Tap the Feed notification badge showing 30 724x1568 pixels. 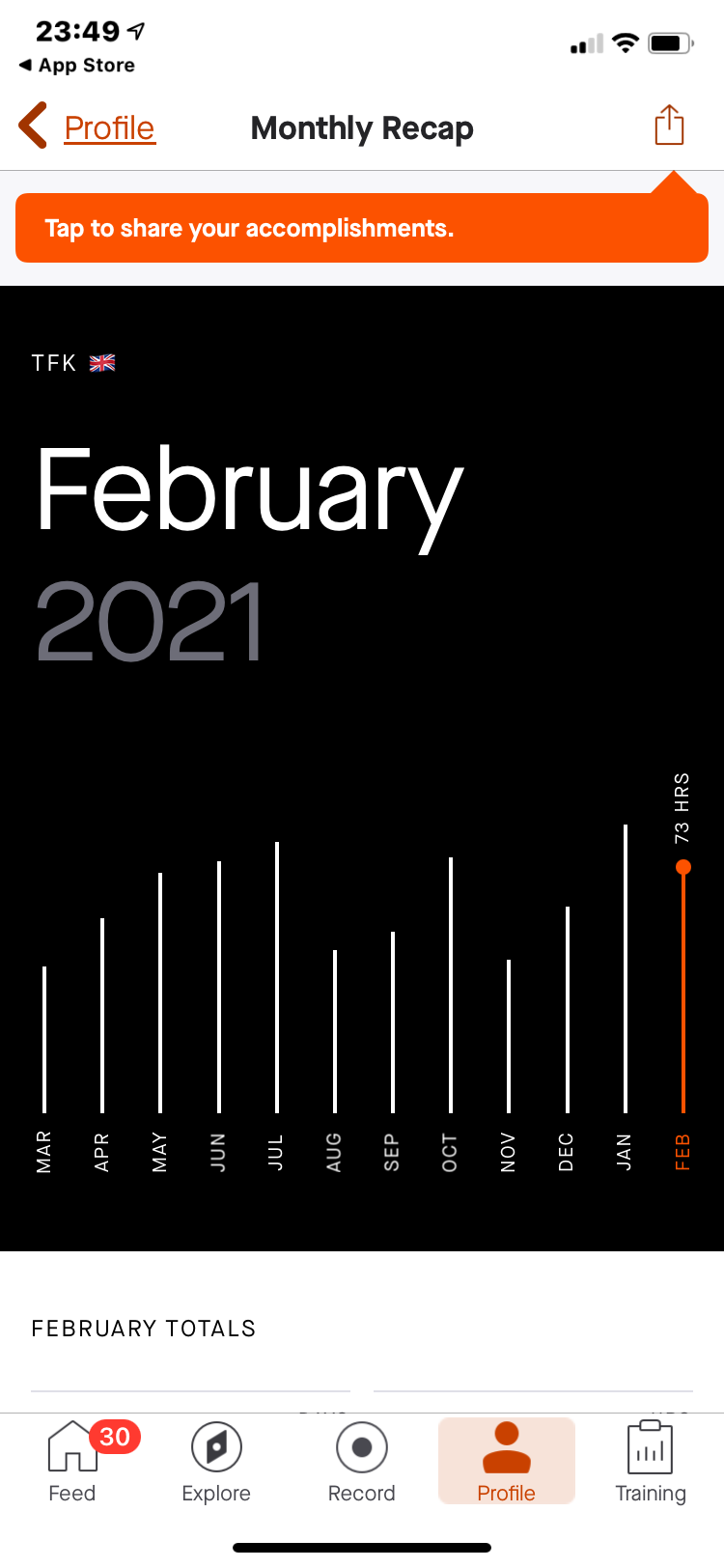[114, 1437]
